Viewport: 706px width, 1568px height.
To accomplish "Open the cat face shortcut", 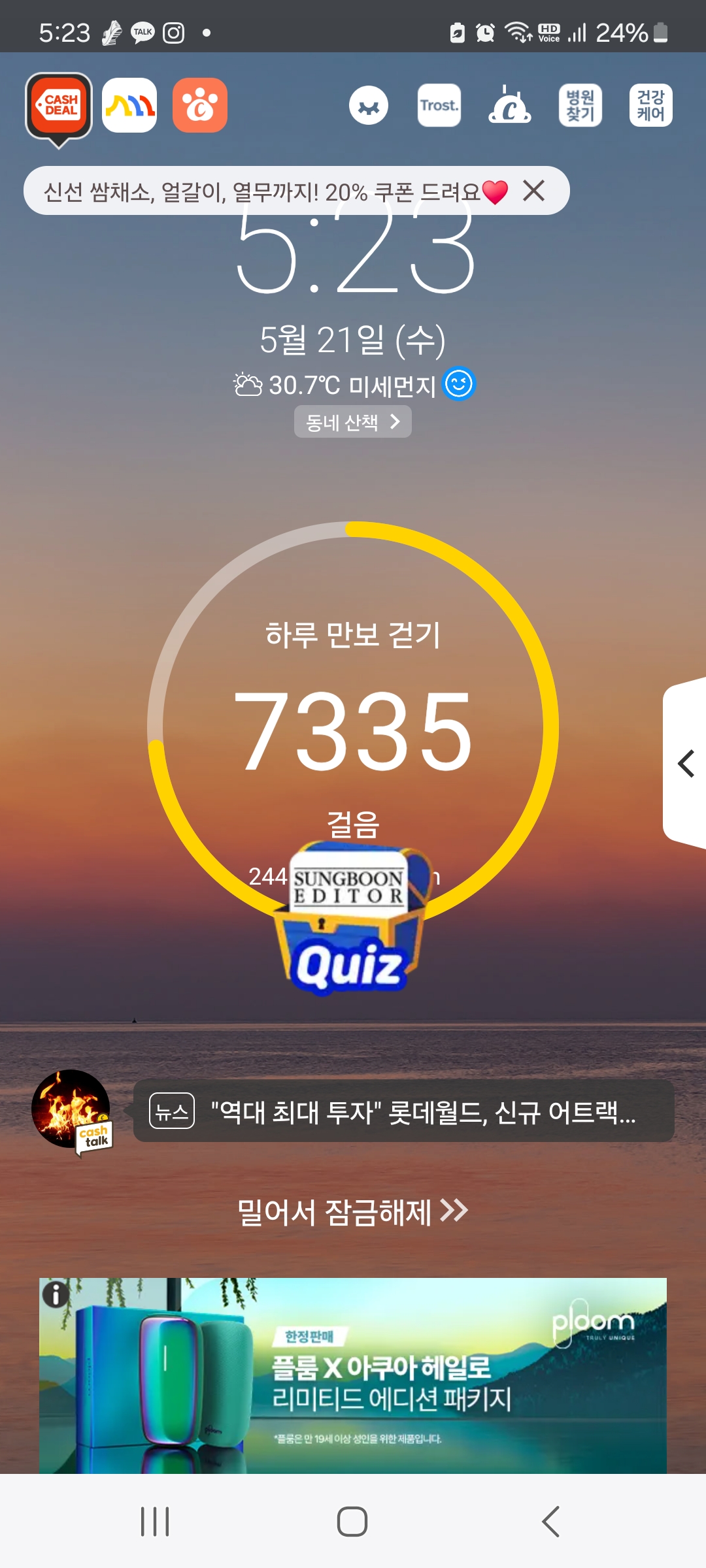I will point(369,105).
